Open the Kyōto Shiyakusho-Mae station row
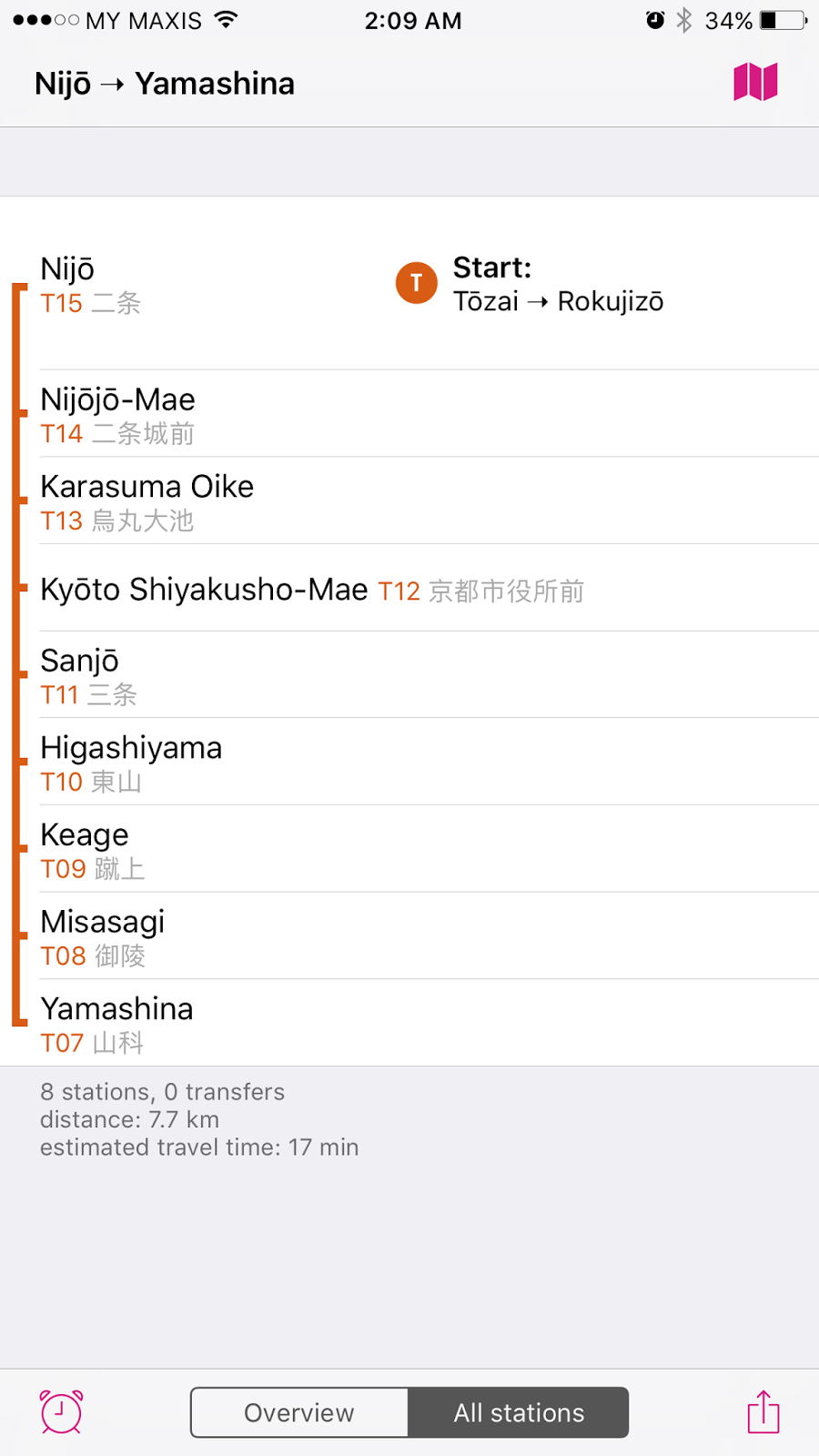Image resolution: width=819 pixels, height=1456 pixels. click(409, 588)
